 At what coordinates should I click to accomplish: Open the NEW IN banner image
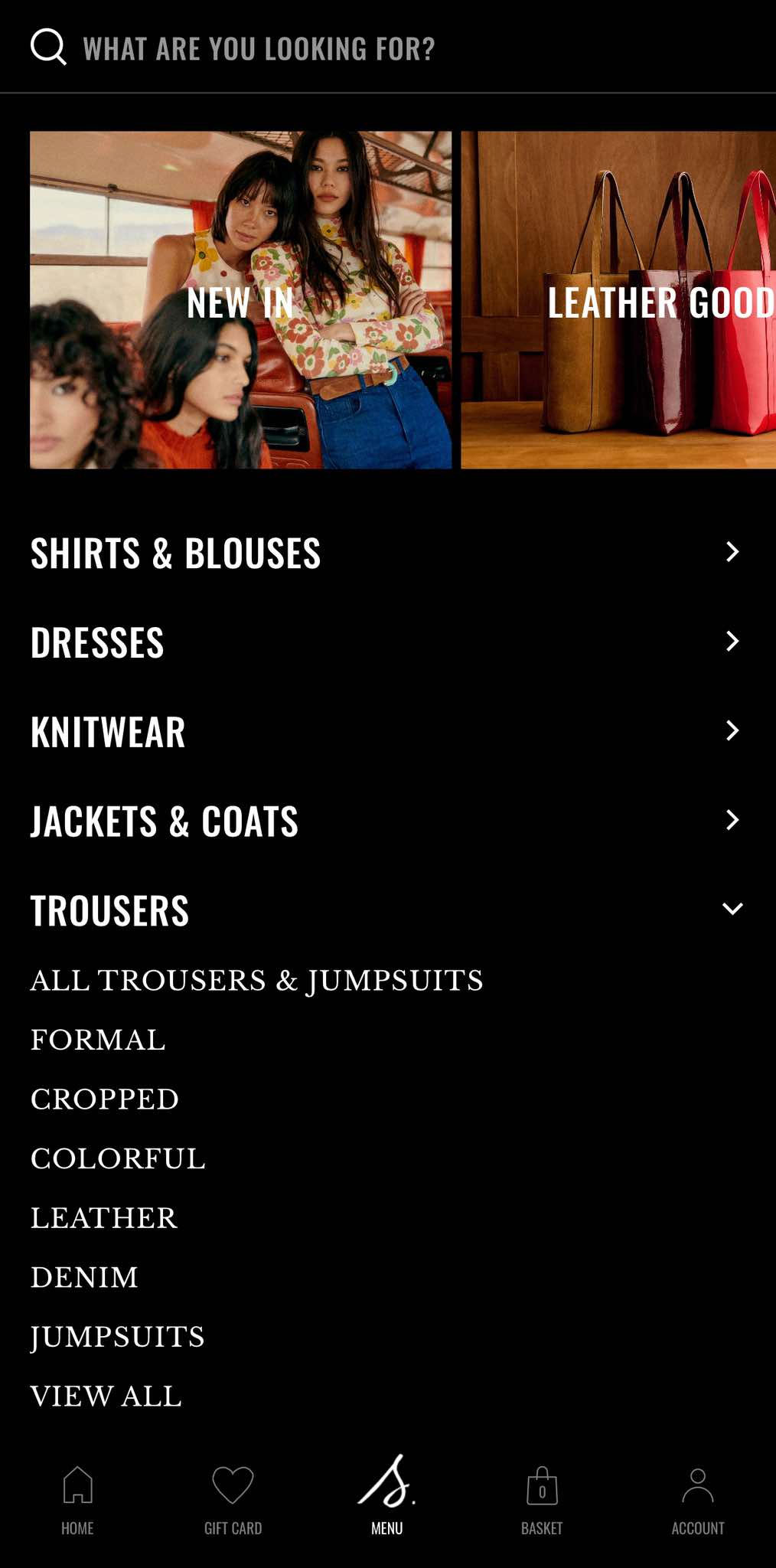tap(241, 300)
